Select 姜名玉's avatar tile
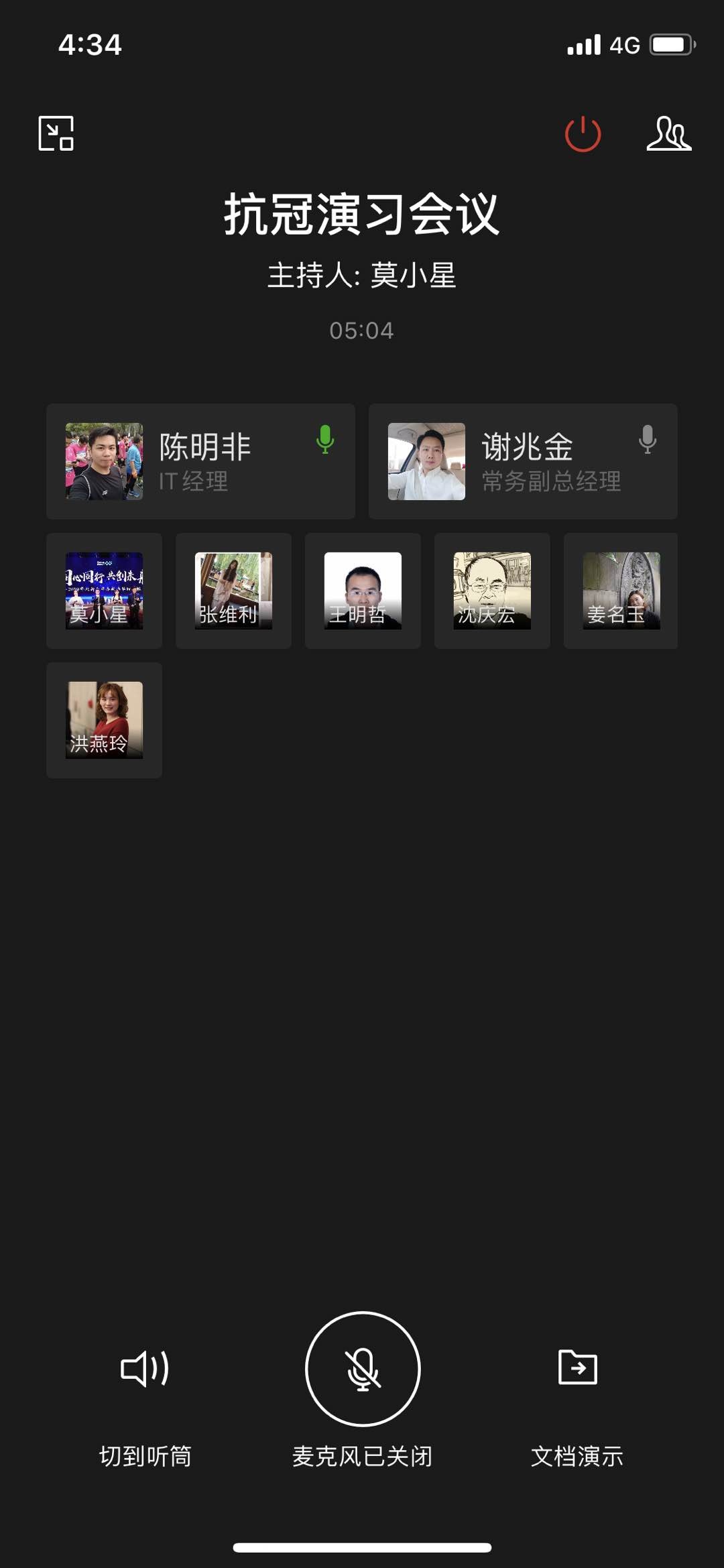Screen dimensions: 724x1568 click(x=621, y=591)
